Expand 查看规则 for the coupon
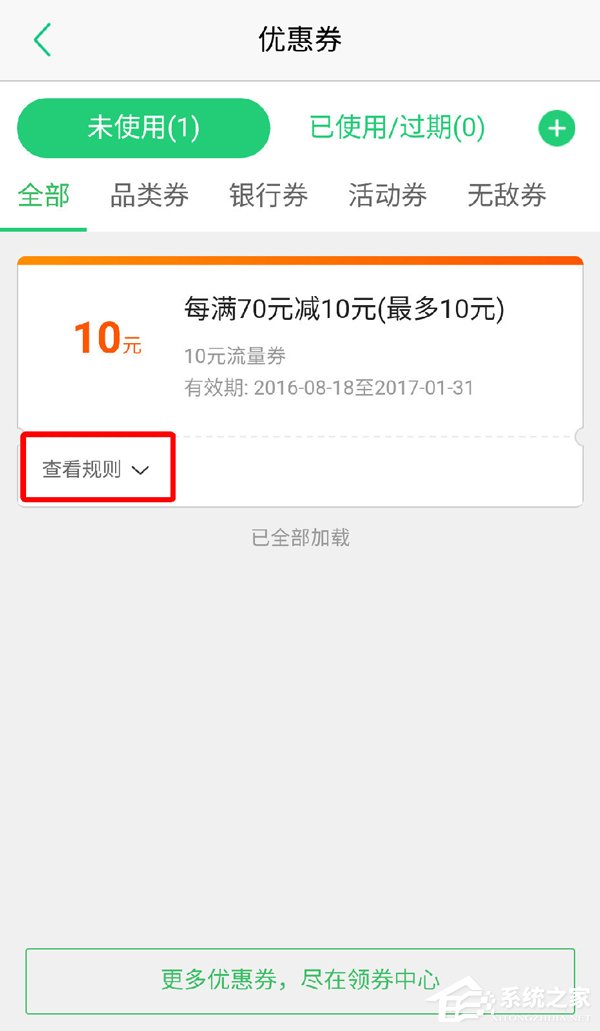The image size is (600, 1031). (96, 469)
